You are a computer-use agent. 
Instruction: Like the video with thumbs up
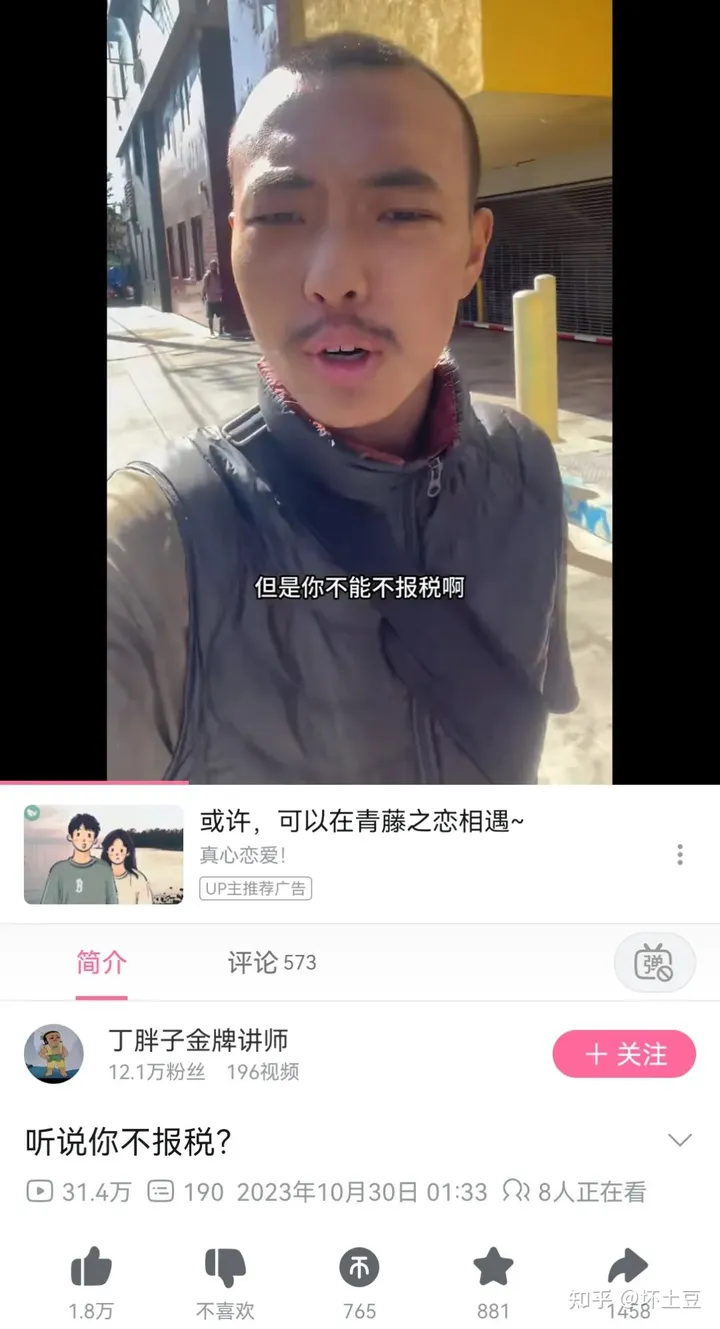tap(91, 1268)
